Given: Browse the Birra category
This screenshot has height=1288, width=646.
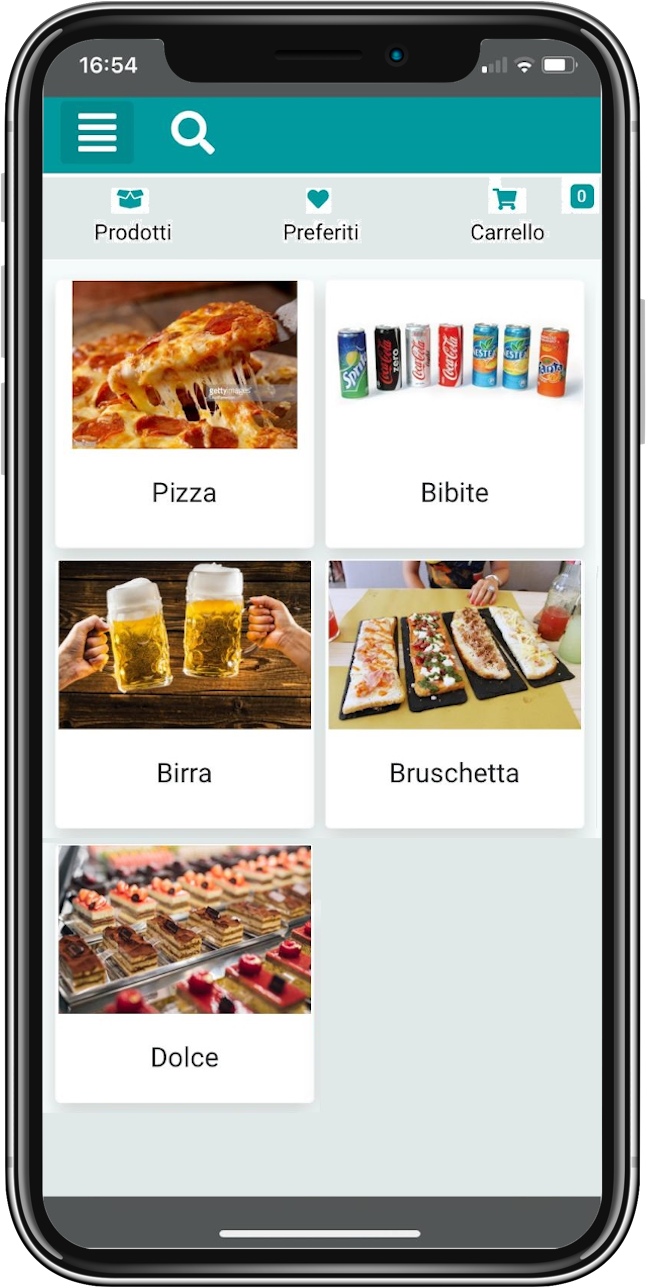Looking at the screenshot, I should [184, 692].
